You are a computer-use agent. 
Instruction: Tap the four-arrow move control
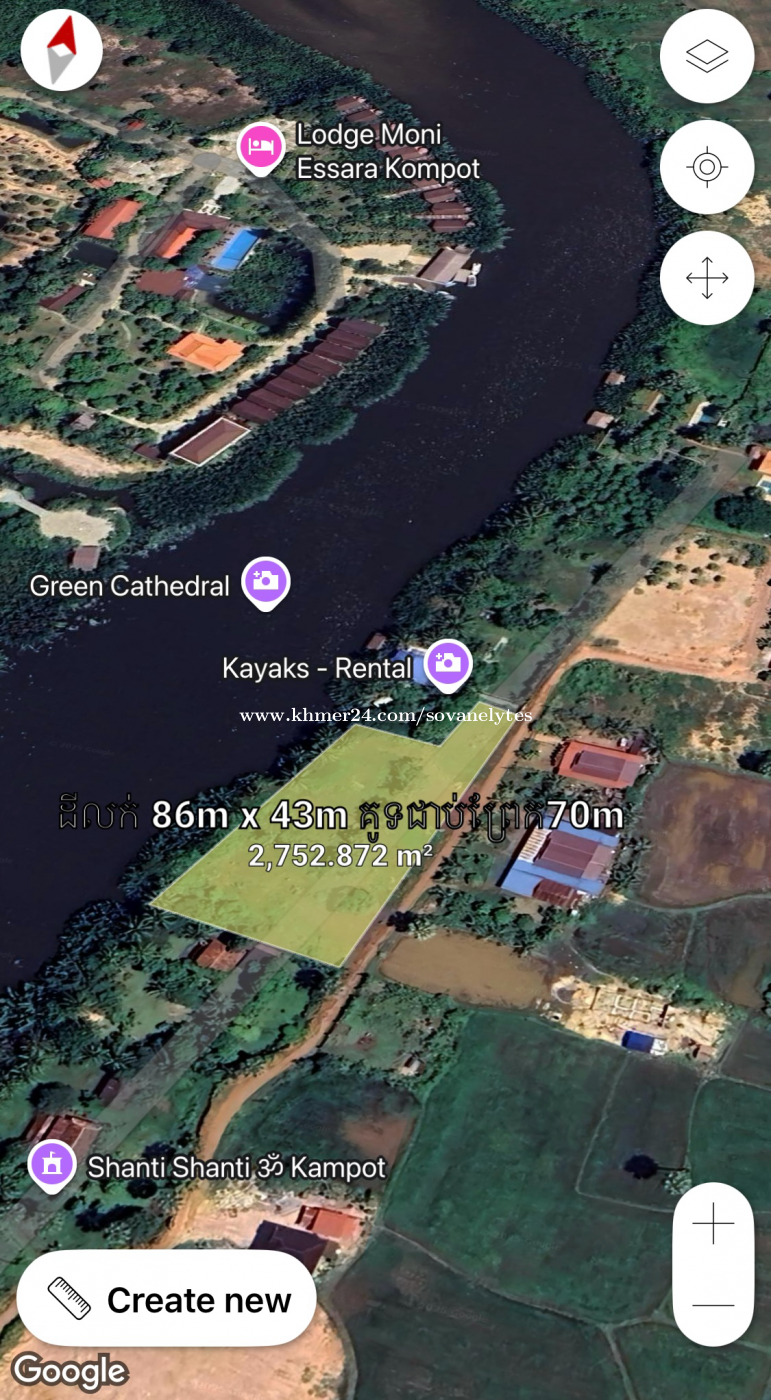(707, 278)
